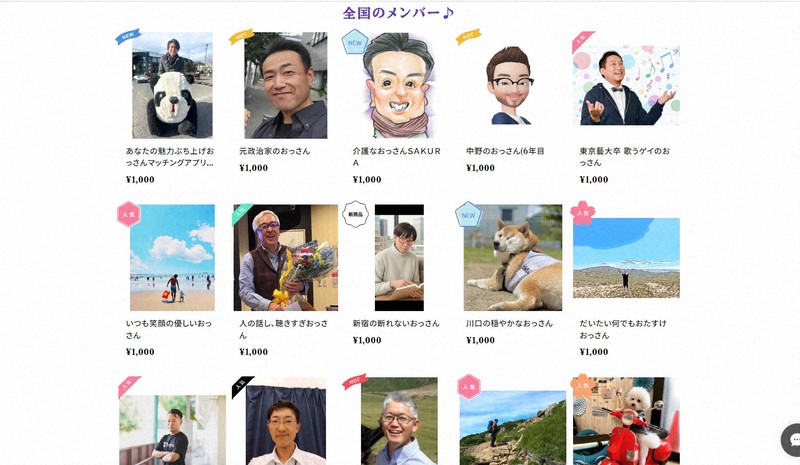Screen dimensions: 800x465
Task: Open だいたい何でもおたすけおっさん listing
Action: 626,259
